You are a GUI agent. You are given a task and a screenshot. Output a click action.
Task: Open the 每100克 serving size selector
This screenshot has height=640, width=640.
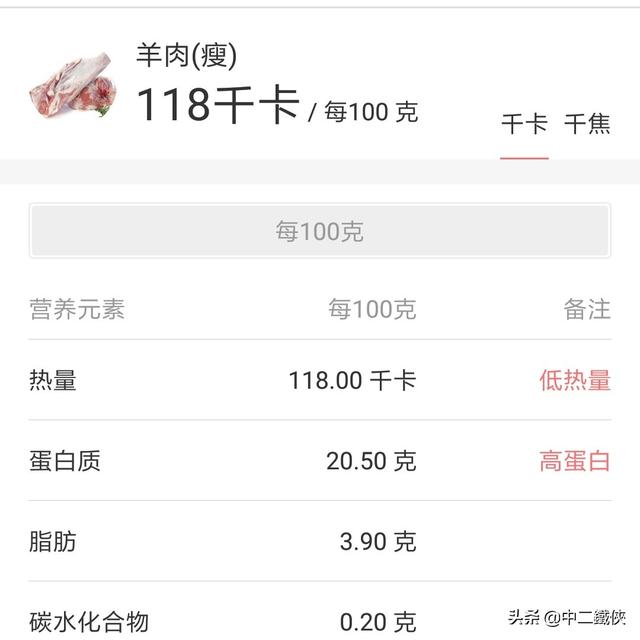click(319, 232)
